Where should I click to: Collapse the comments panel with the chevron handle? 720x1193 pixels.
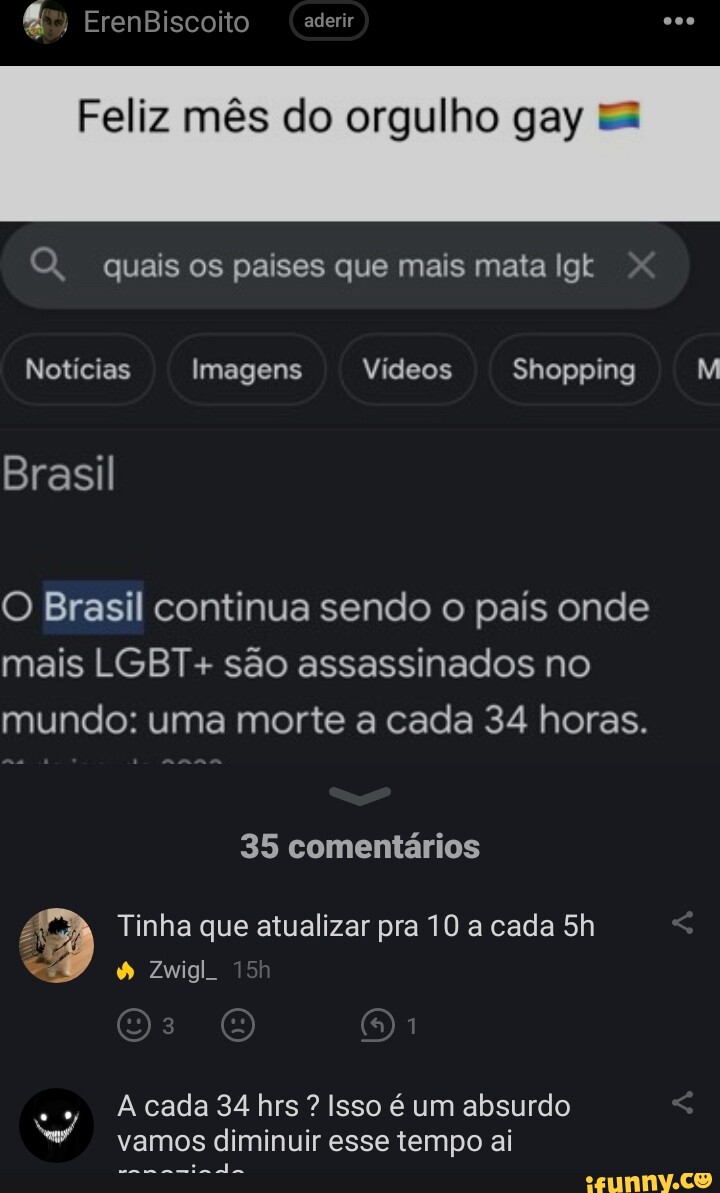[360, 796]
